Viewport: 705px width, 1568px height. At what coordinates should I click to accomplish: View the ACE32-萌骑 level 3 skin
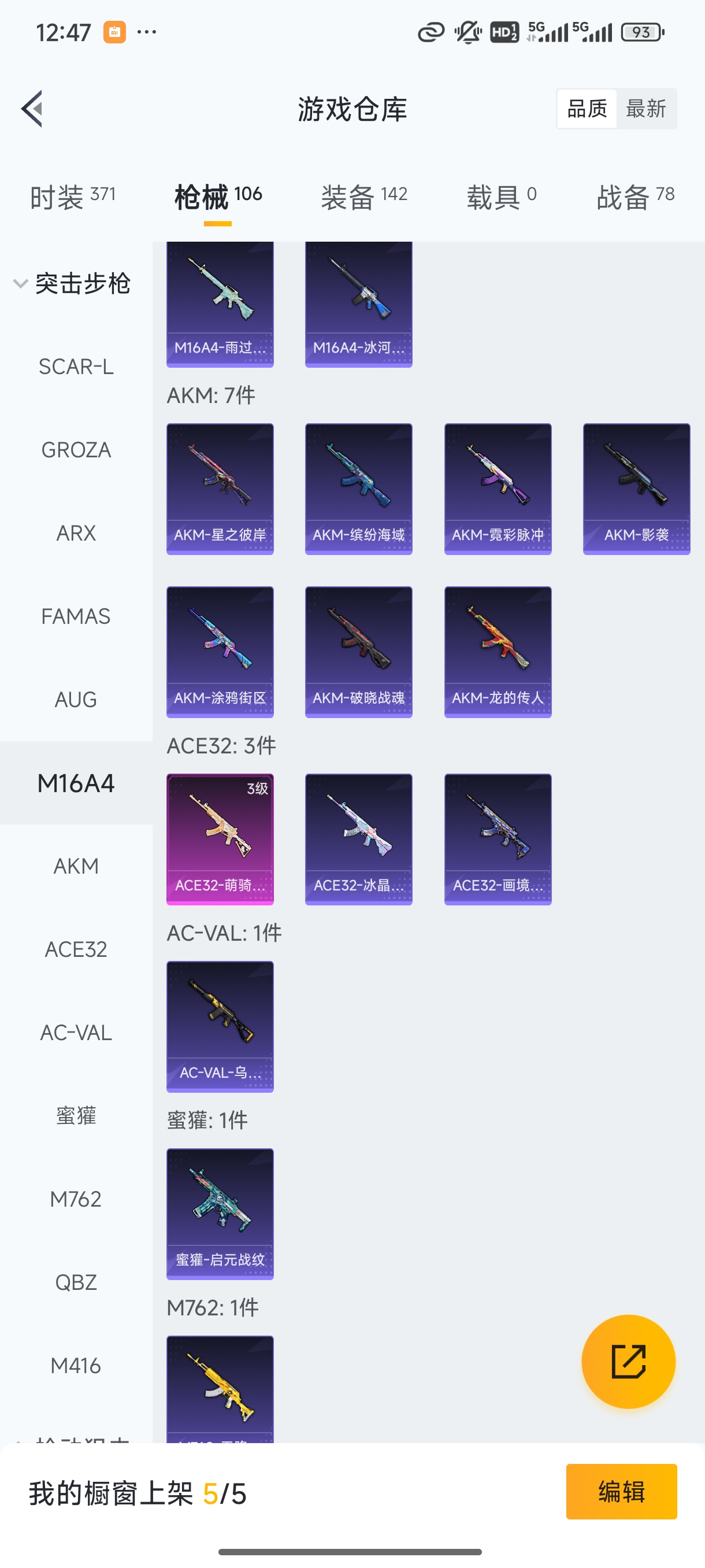click(220, 839)
